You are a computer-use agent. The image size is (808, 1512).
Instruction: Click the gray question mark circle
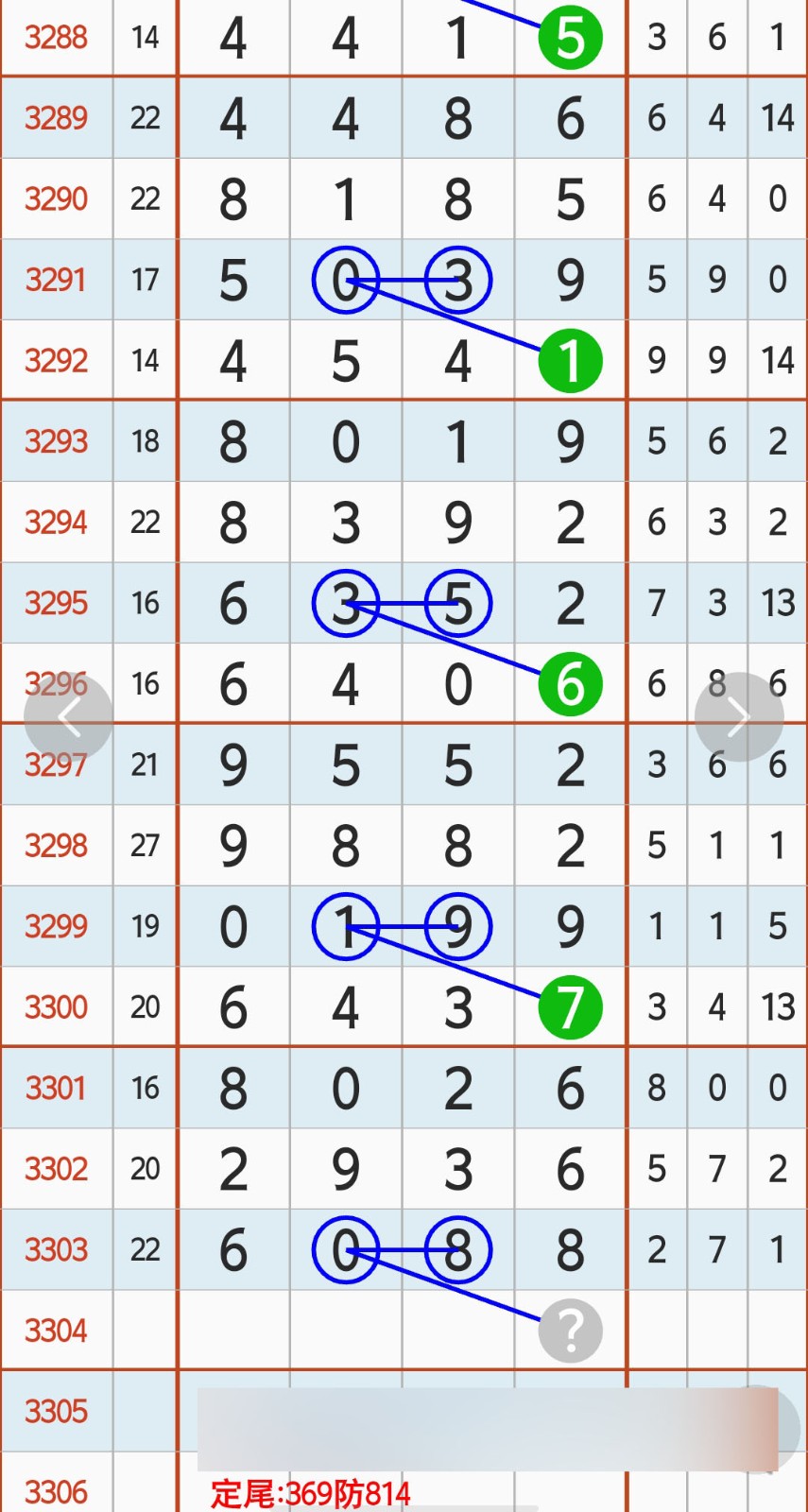(569, 1330)
